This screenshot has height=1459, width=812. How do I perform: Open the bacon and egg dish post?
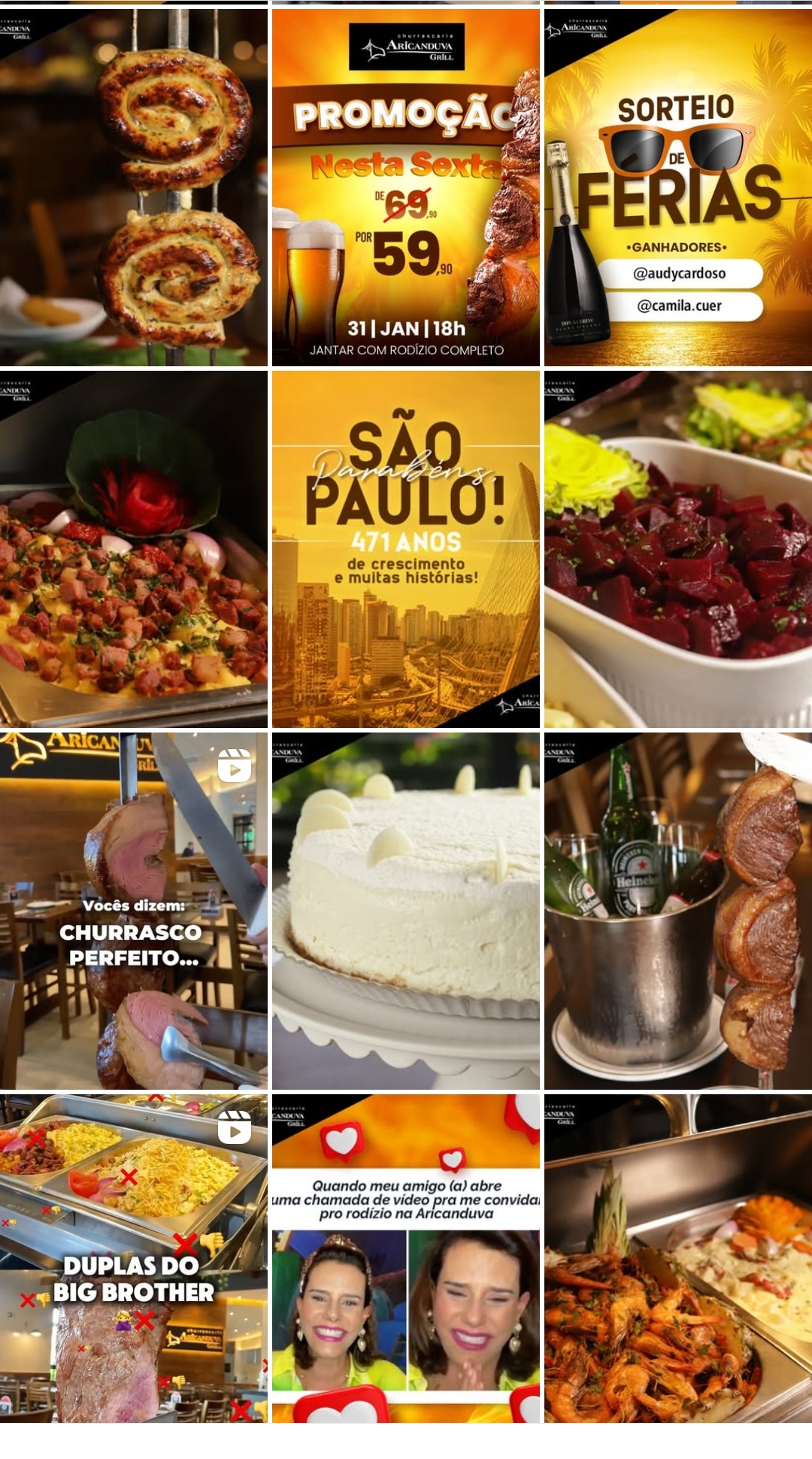point(134,549)
